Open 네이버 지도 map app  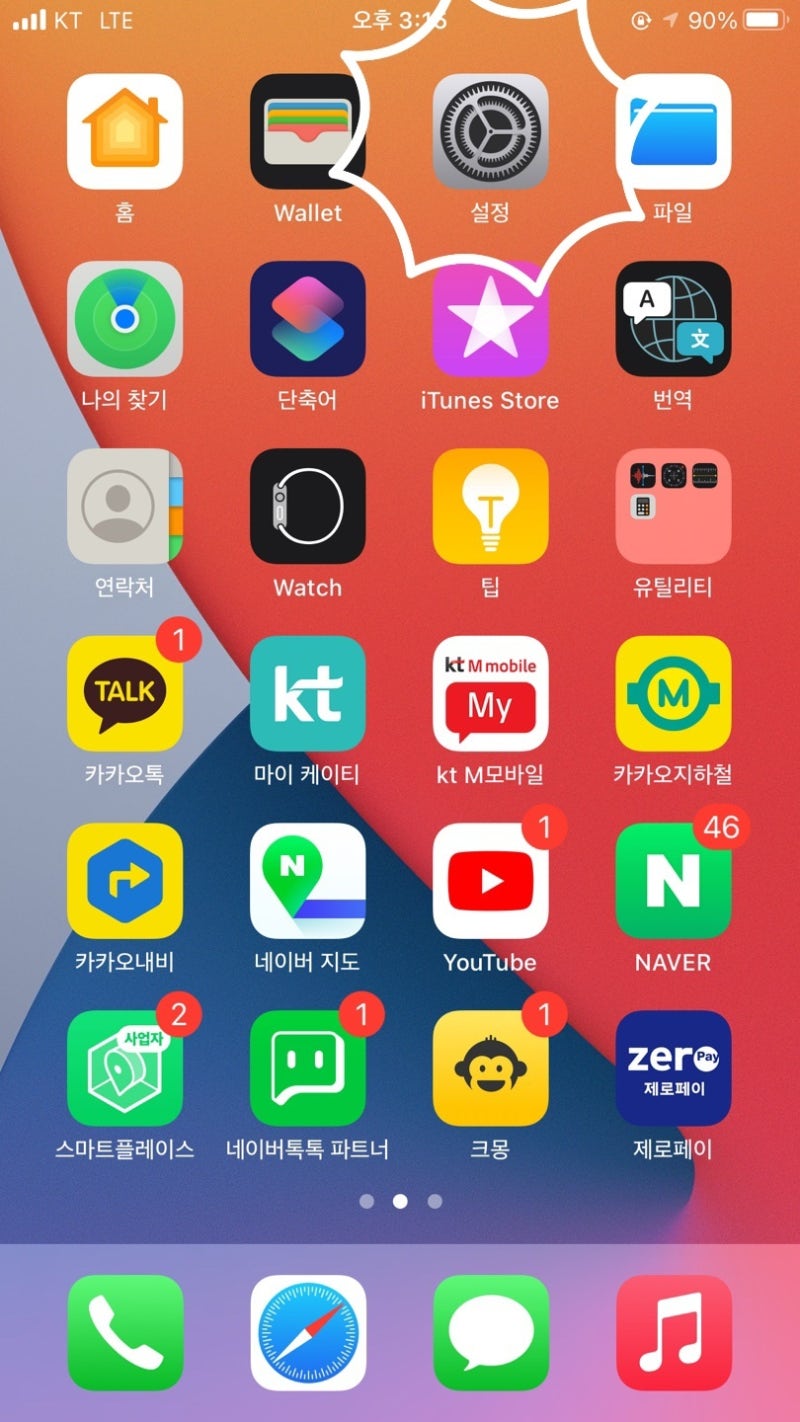coord(308,881)
